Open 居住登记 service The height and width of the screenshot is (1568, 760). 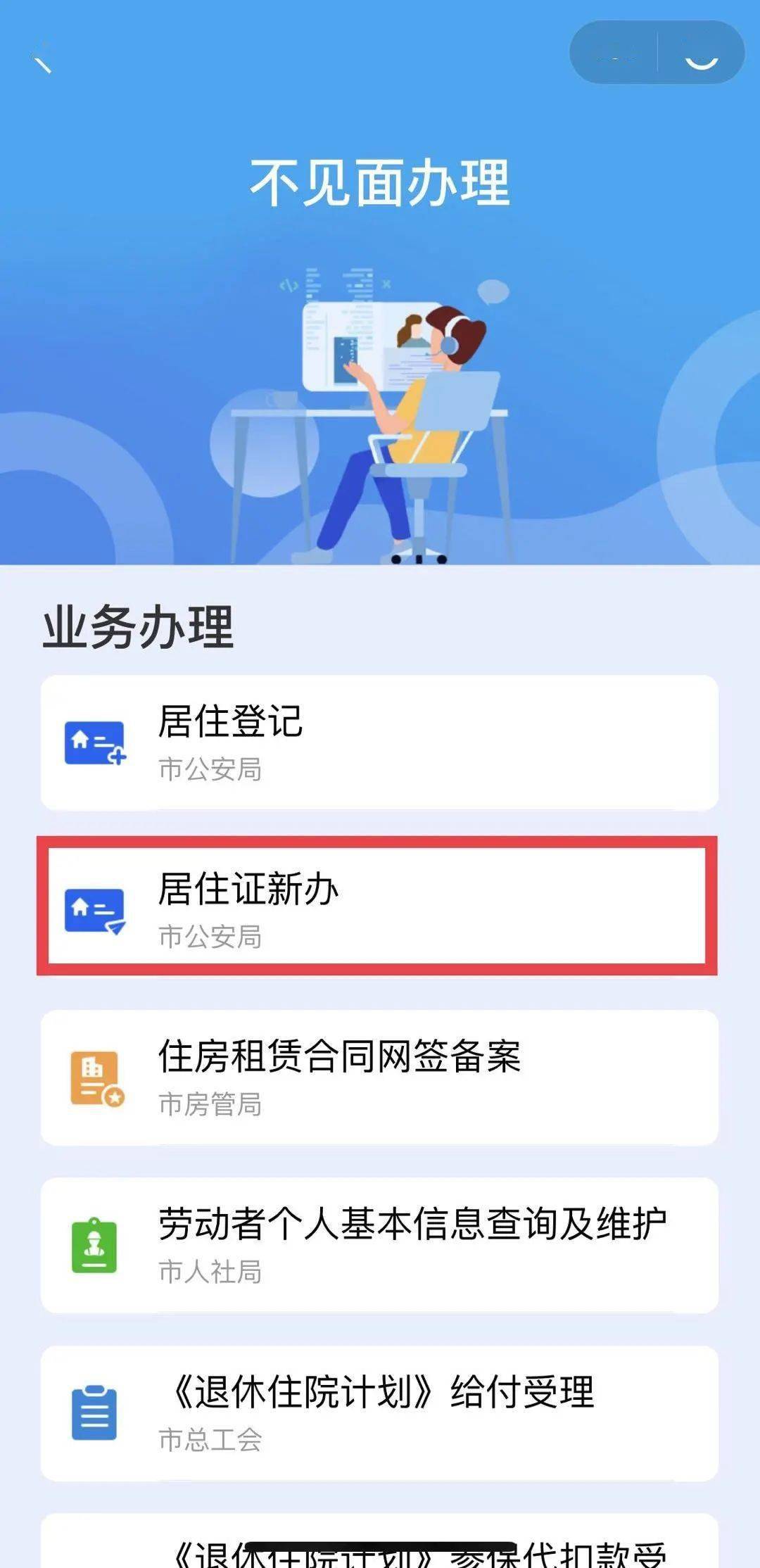(x=379, y=742)
